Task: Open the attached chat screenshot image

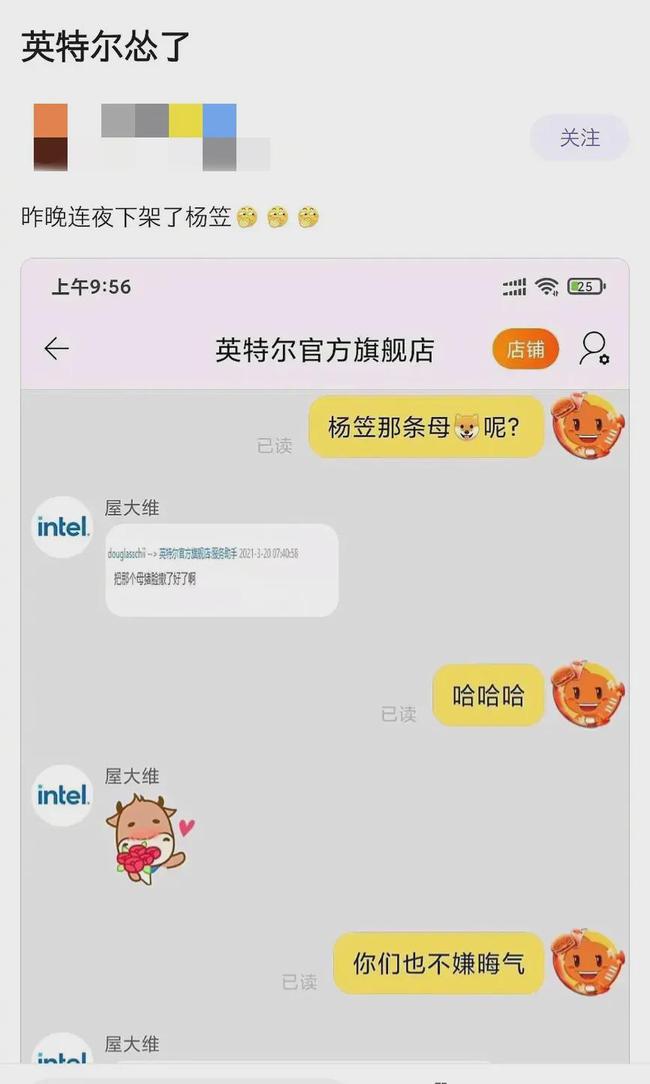Action: 325,662
